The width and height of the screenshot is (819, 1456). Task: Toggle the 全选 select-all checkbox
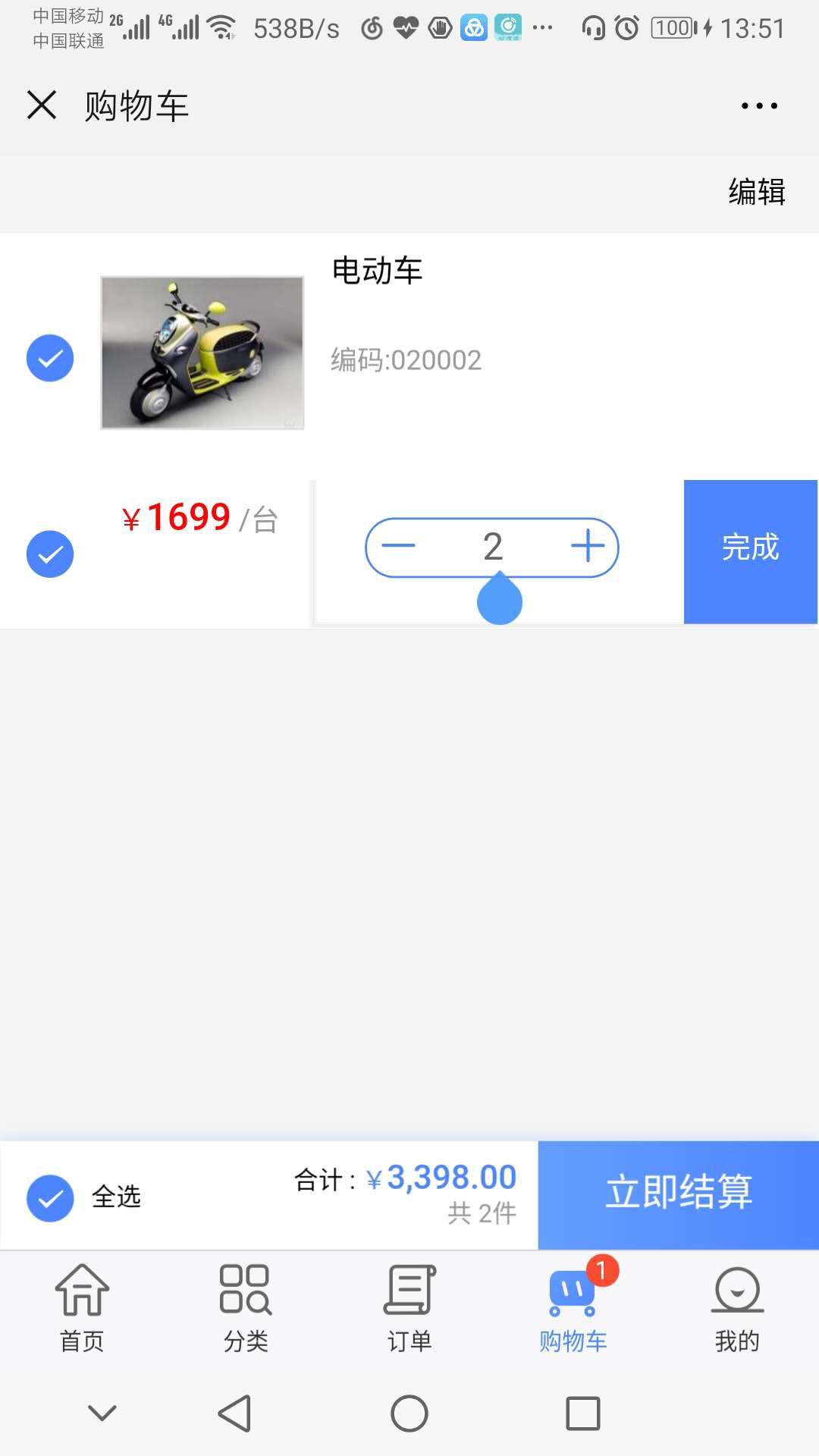click(x=50, y=1198)
